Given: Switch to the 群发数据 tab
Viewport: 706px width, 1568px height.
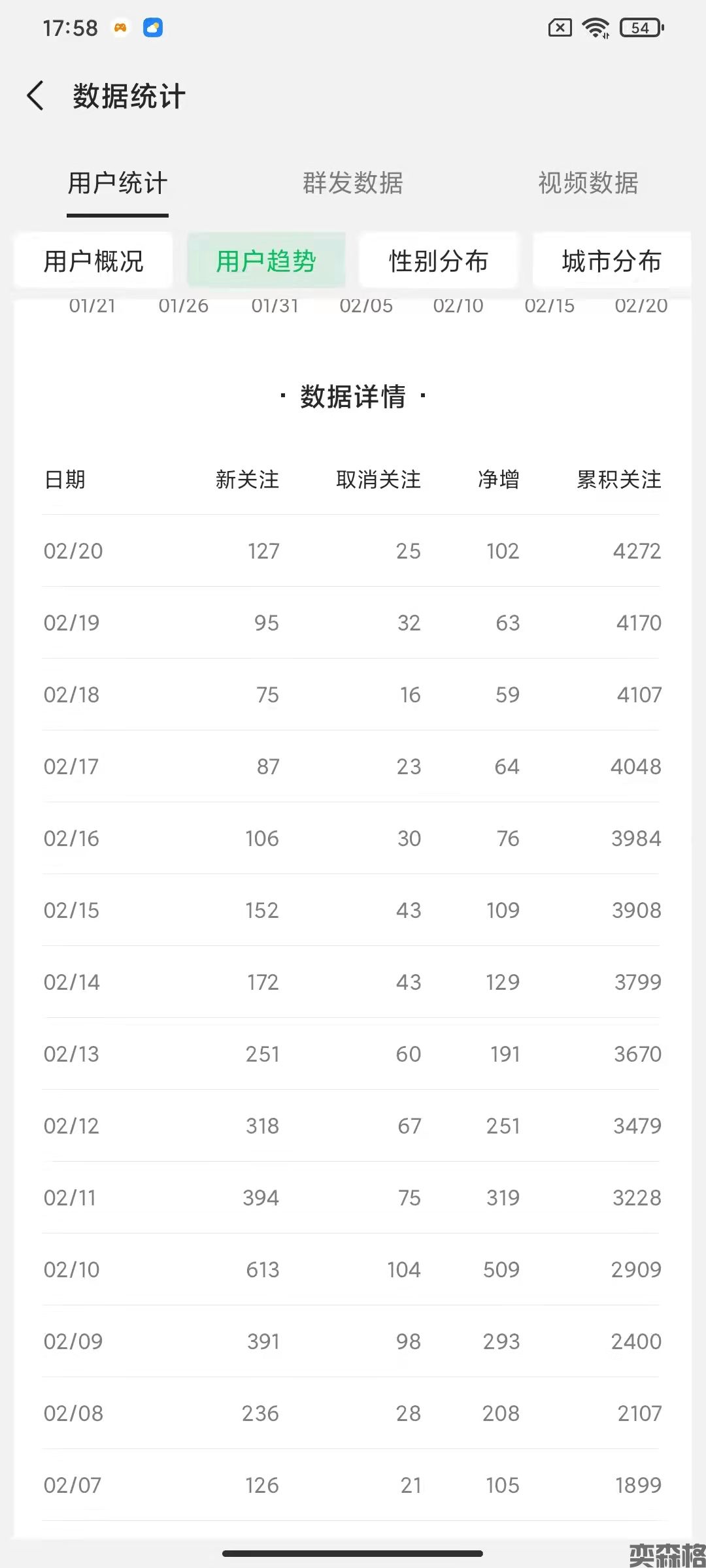Looking at the screenshot, I should (353, 183).
